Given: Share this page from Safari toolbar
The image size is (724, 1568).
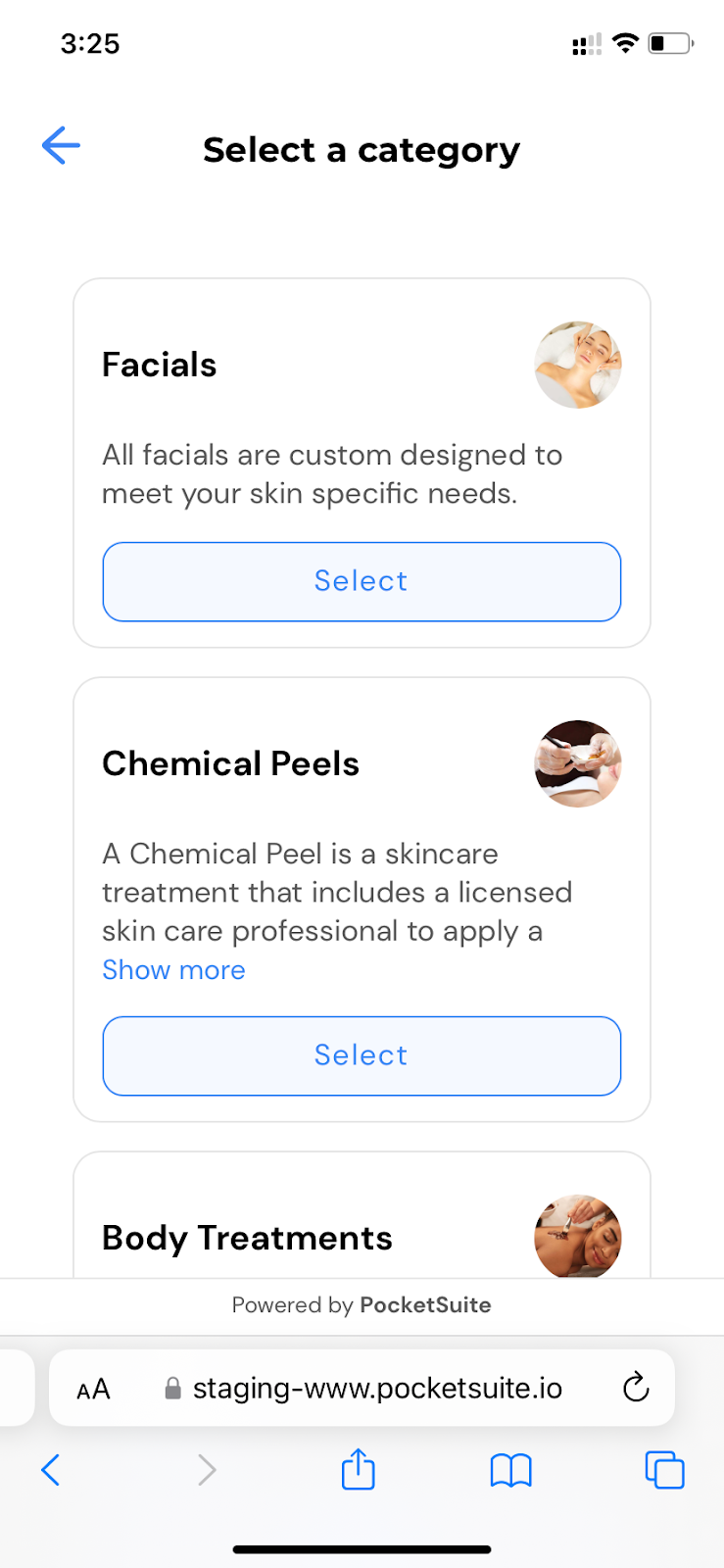Looking at the screenshot, I should point(359,1469).
